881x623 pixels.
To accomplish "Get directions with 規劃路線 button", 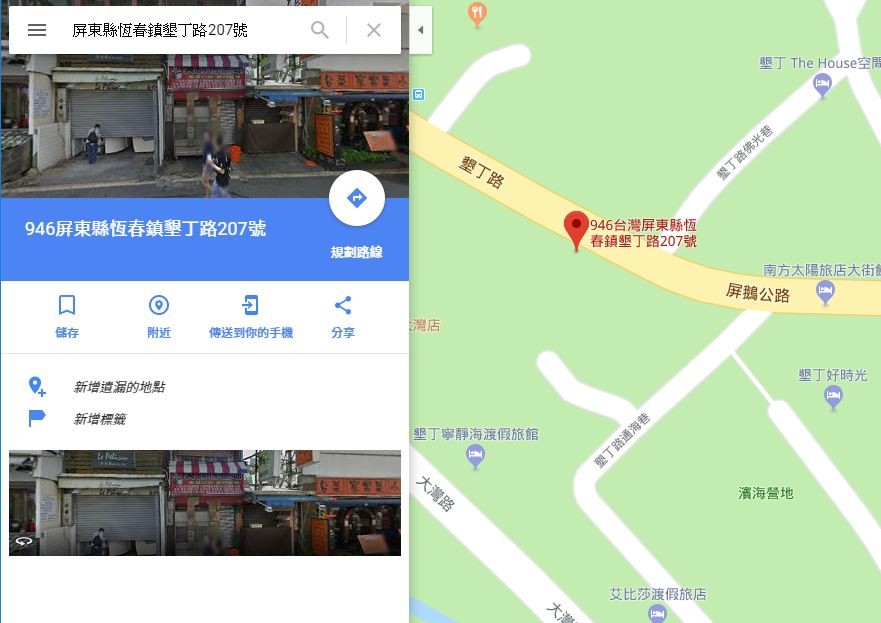I will [357, 198].
